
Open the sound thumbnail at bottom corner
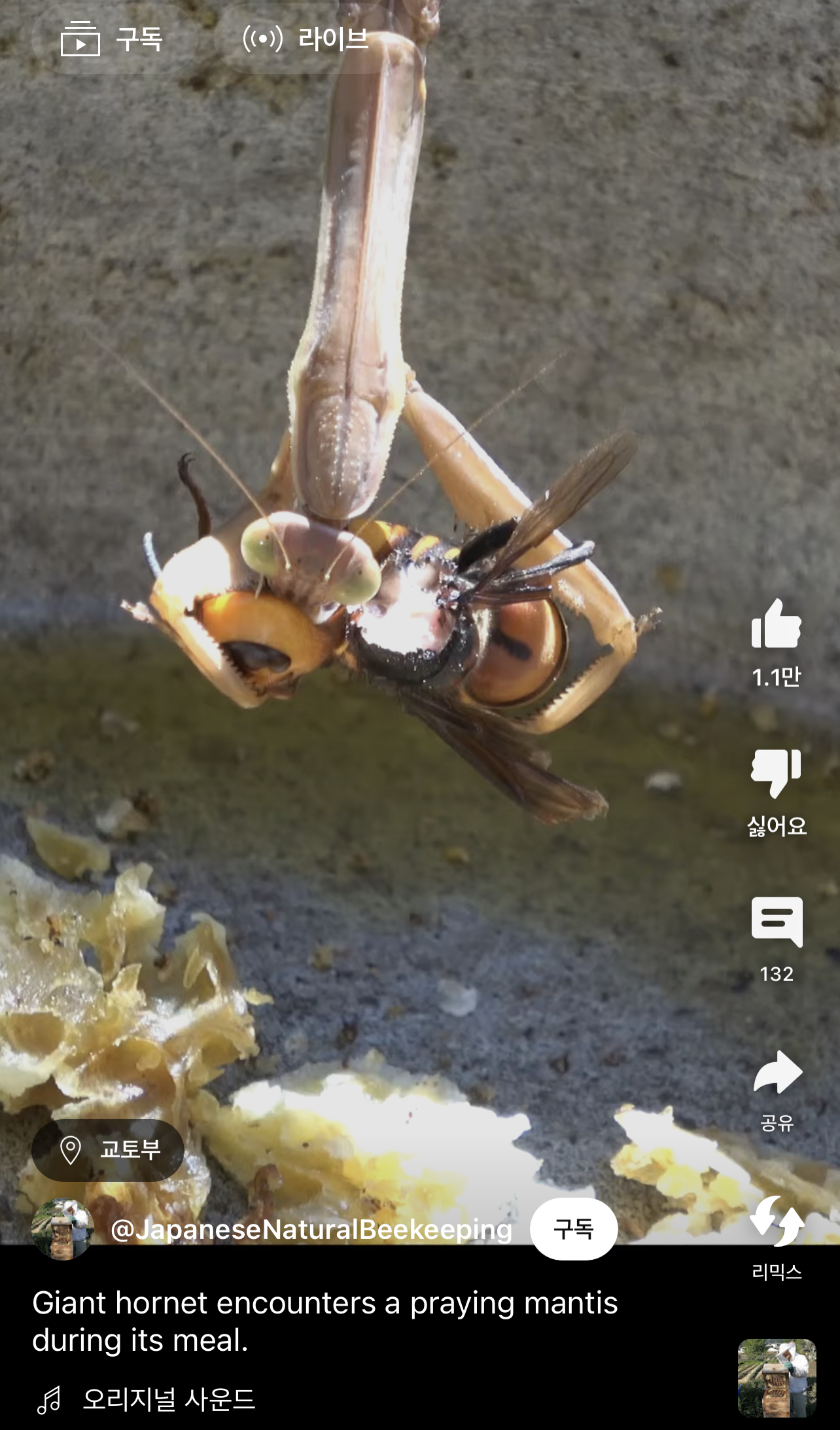pyautogui.click(x=777, y=1378)
